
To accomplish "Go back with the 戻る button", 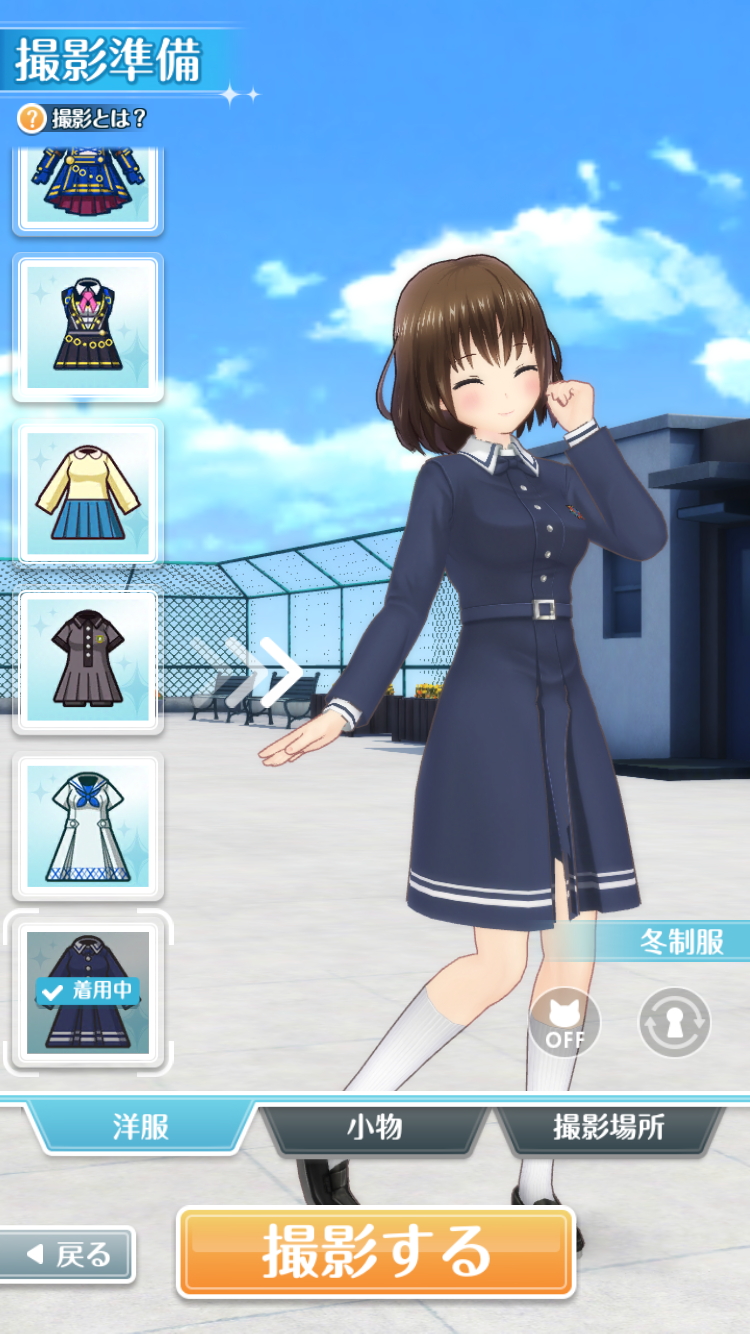I will (x=68, y=1255).
